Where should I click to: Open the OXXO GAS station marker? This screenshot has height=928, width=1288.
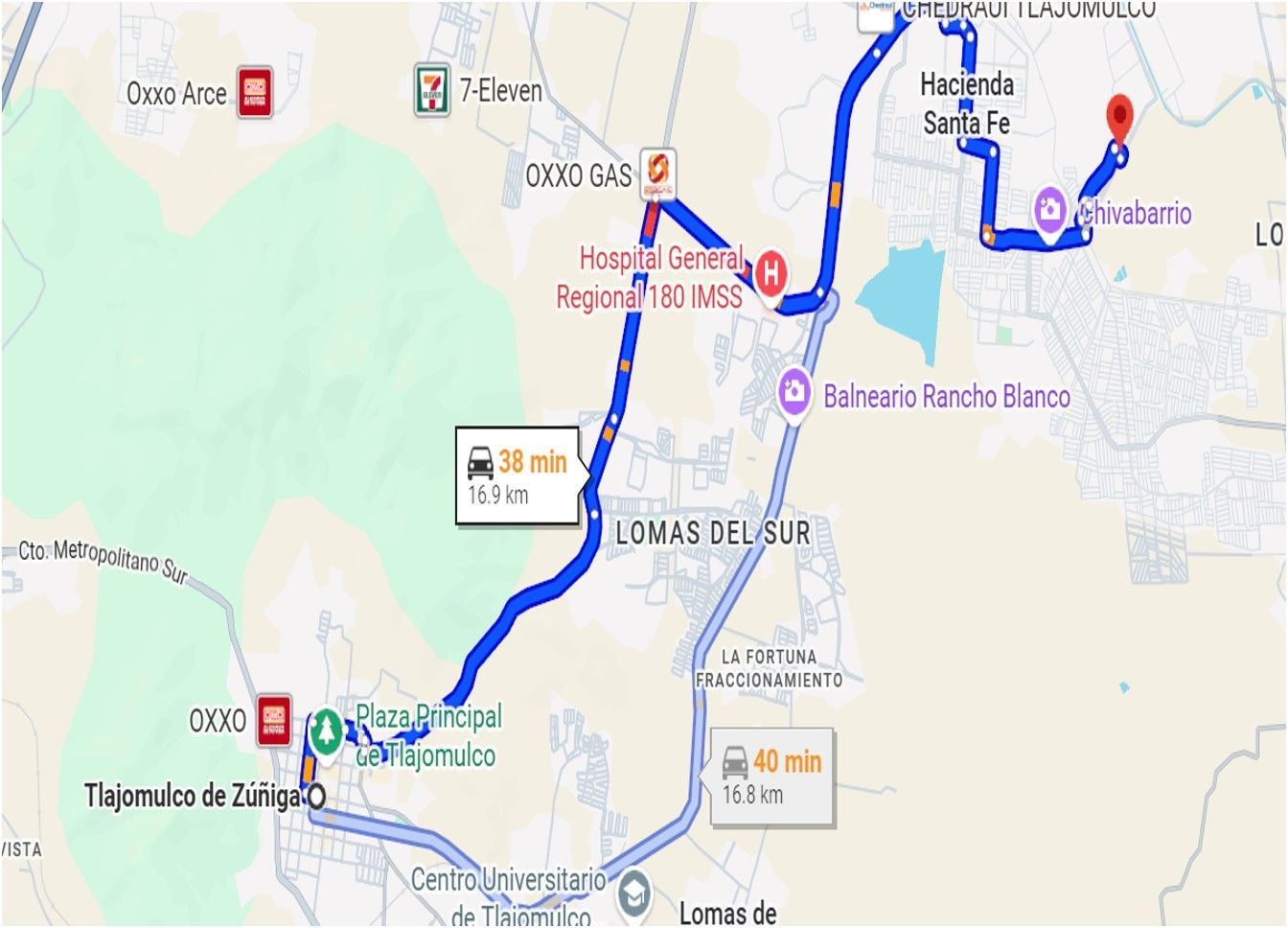(657, 173)
